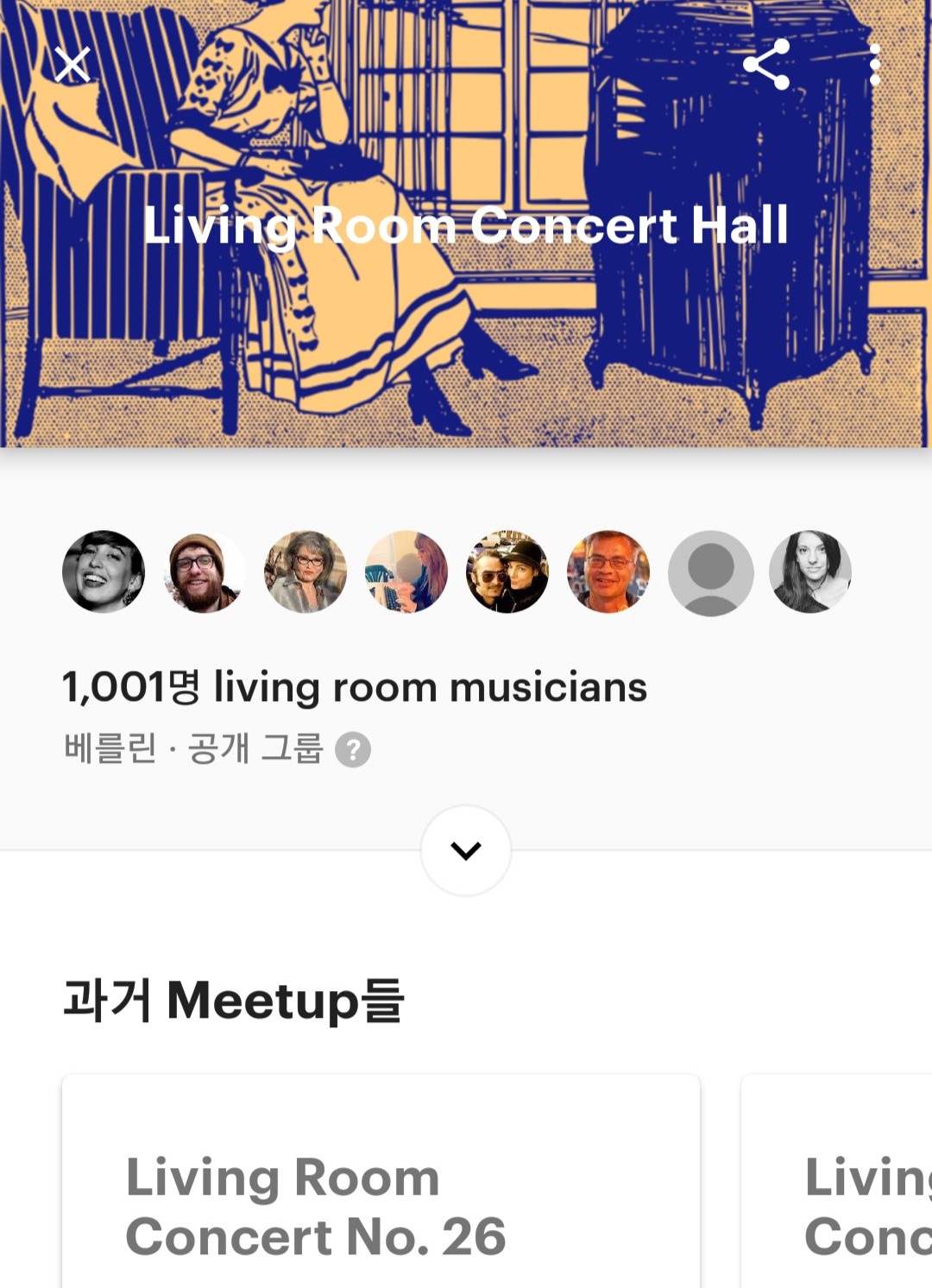
Task: Expand the group details chevron
Action: pos(466,851)
